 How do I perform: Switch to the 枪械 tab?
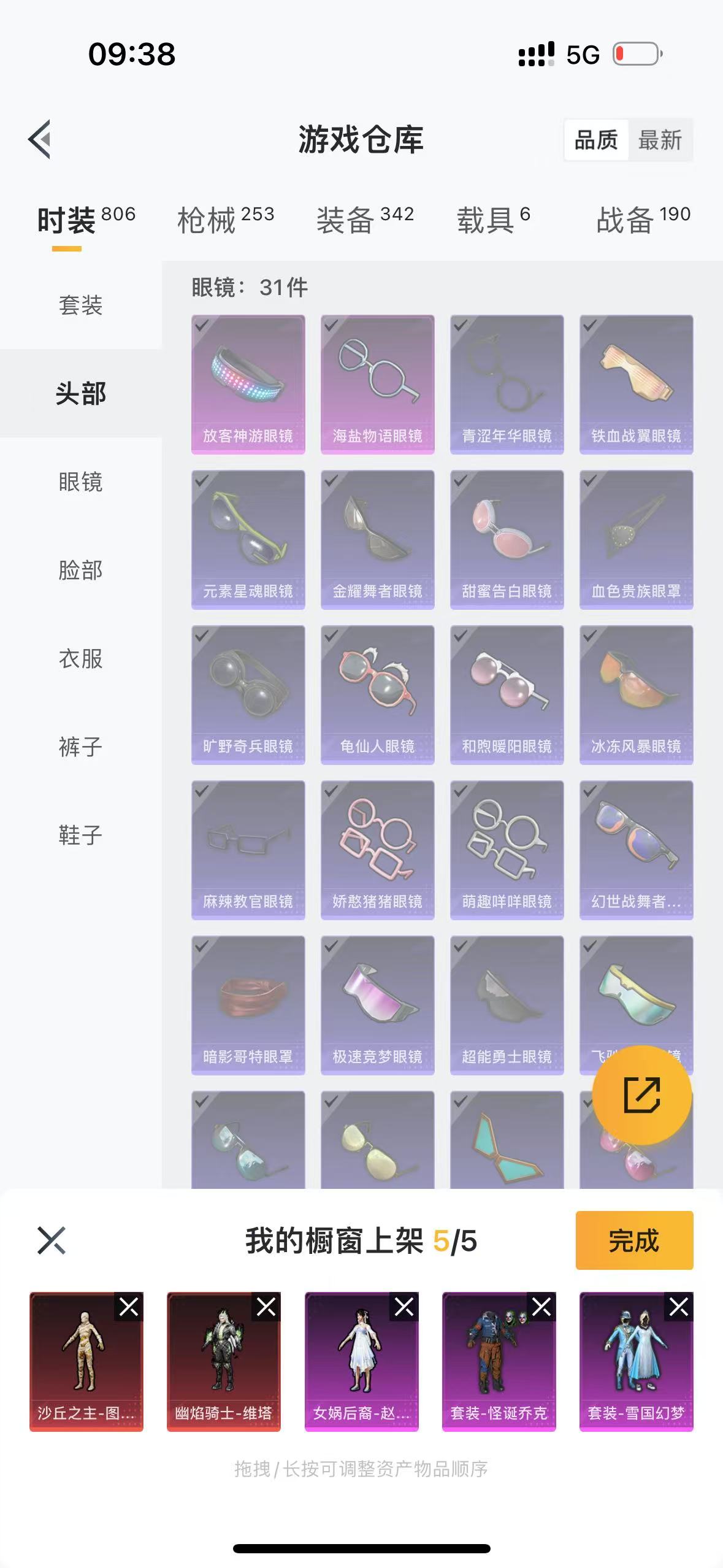(x=225, y=220)
